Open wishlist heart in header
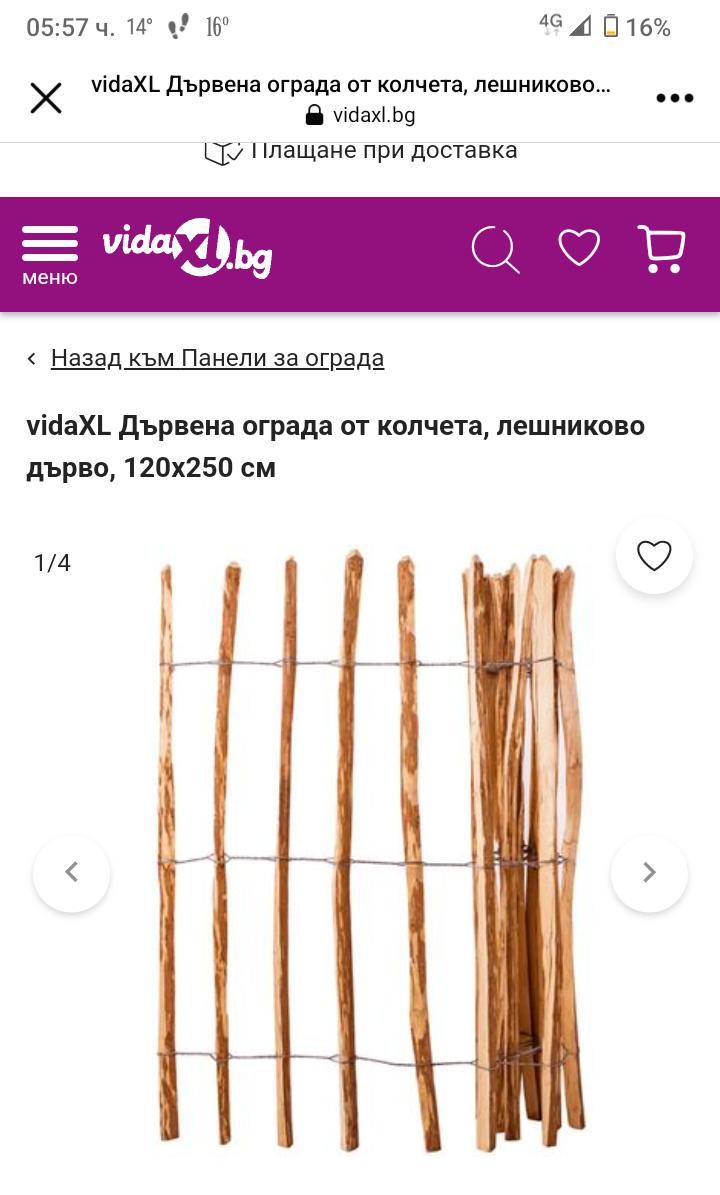The image size is (720, 1195). click(x=579, y=248)
